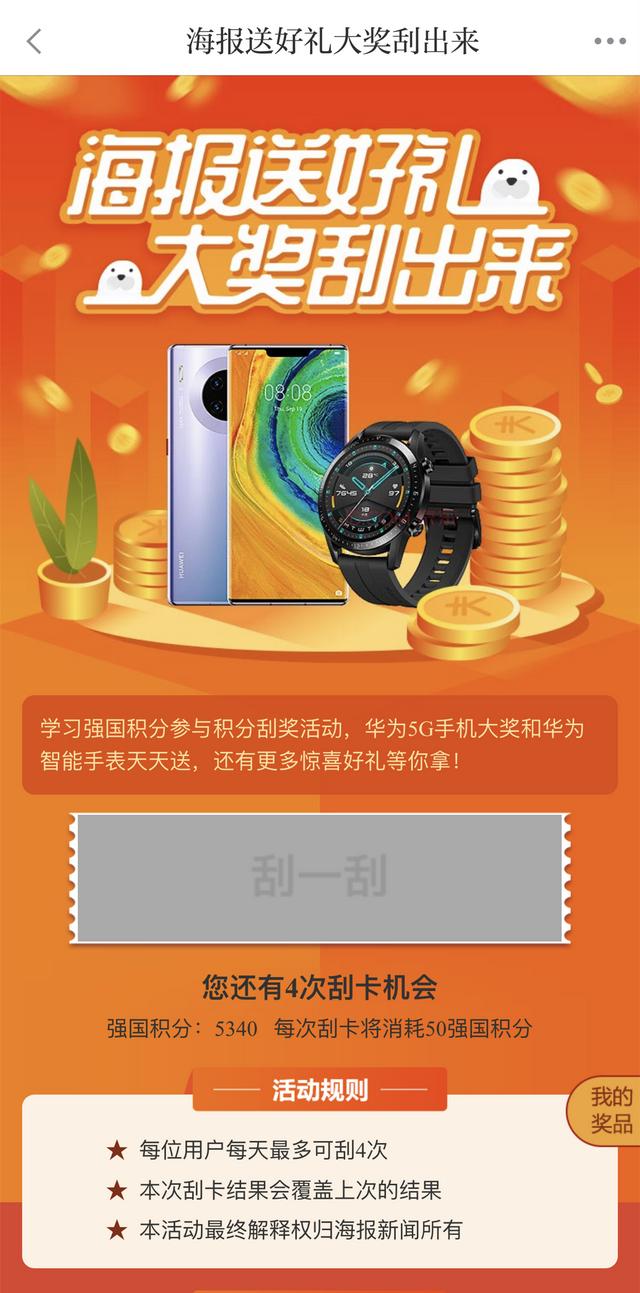Tap the 刮一刮 scratch card
640x1293 pixels.
[x=319, y=877]
